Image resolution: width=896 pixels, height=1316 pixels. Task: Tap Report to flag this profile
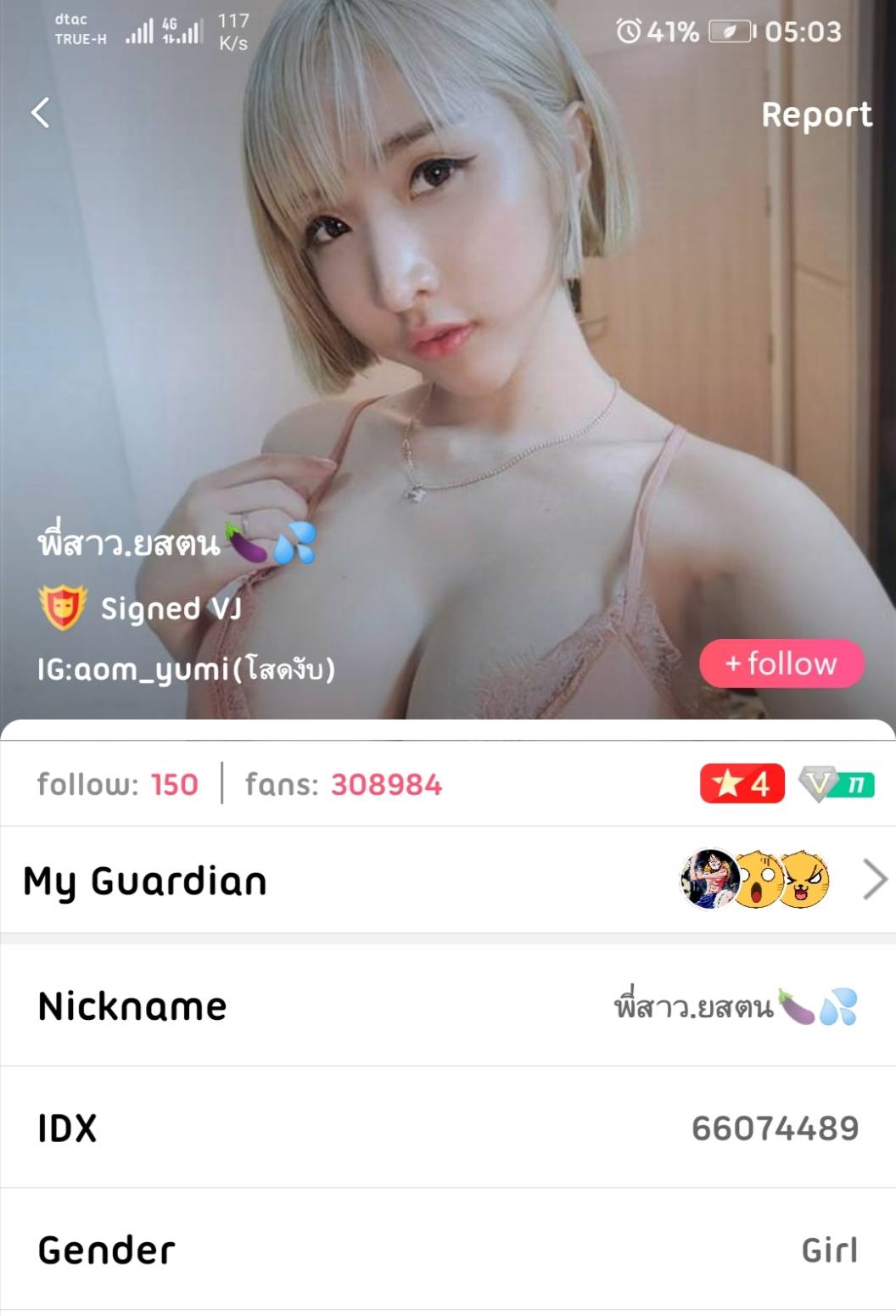click(815, 115)
